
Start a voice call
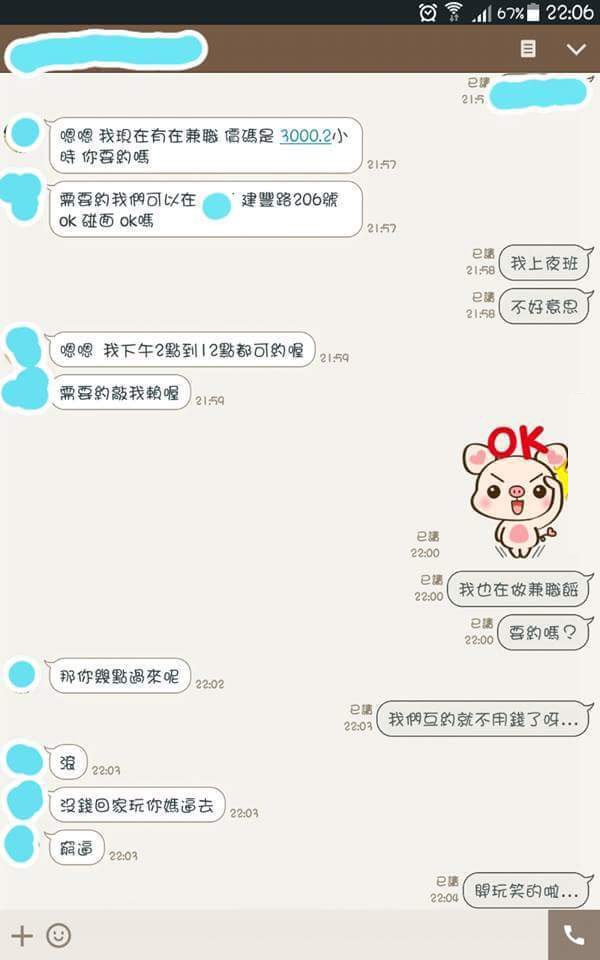tap(574, 935)
